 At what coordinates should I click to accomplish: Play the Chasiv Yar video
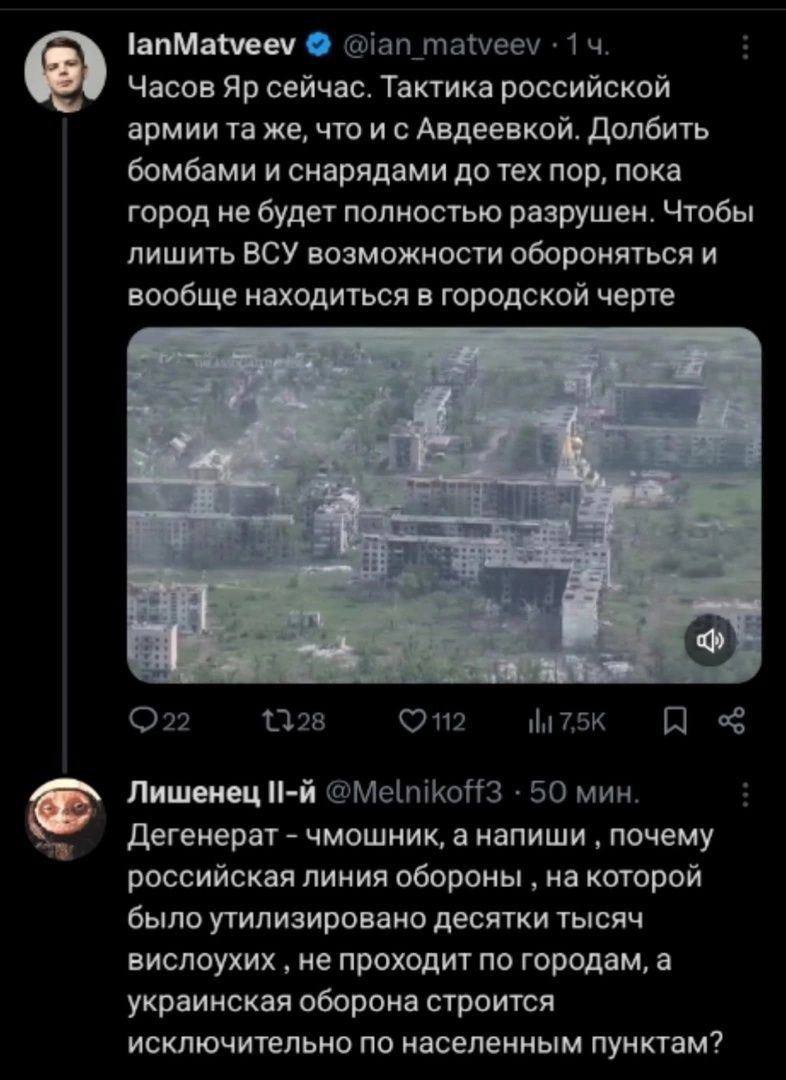tap(444, 505)
